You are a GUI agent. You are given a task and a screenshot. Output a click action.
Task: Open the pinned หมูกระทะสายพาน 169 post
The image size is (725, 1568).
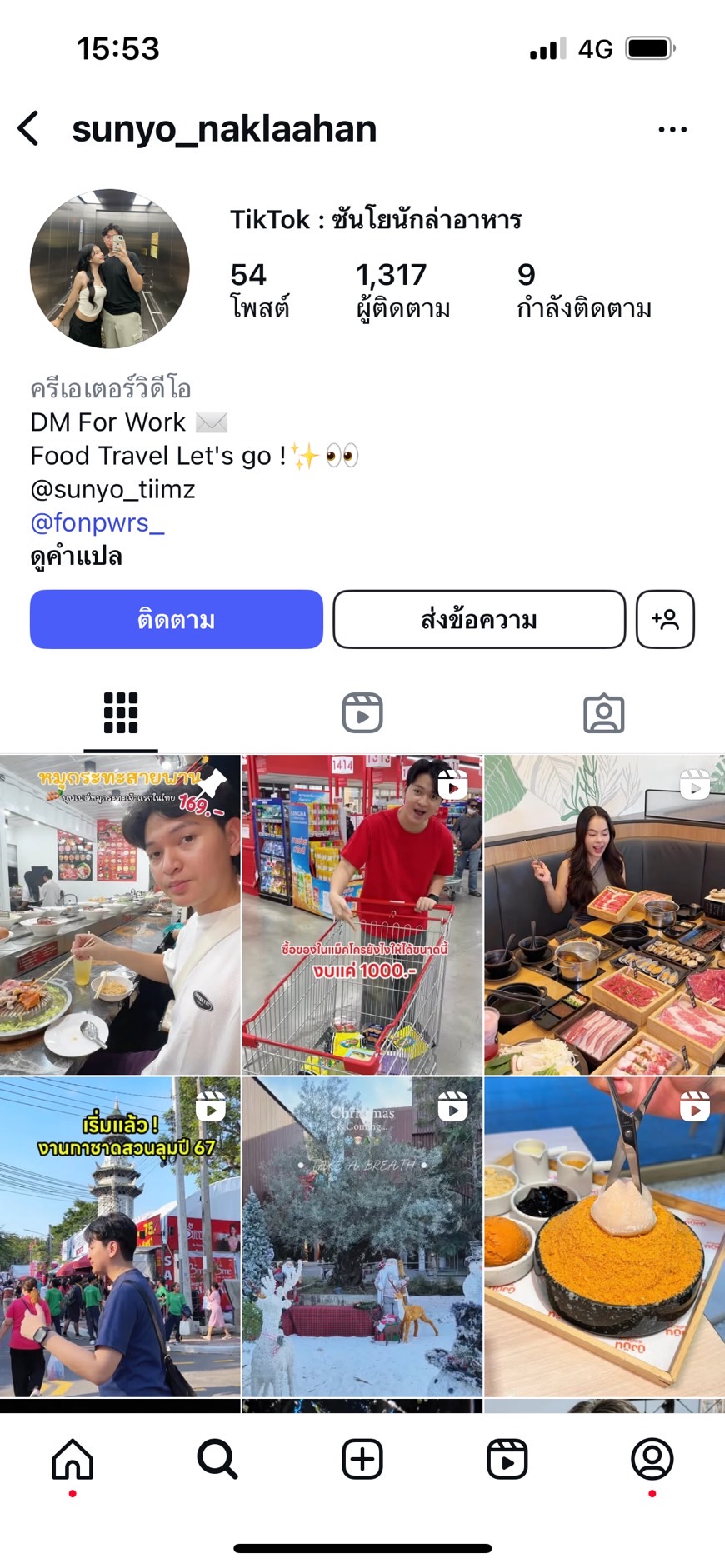pos(120,914)
